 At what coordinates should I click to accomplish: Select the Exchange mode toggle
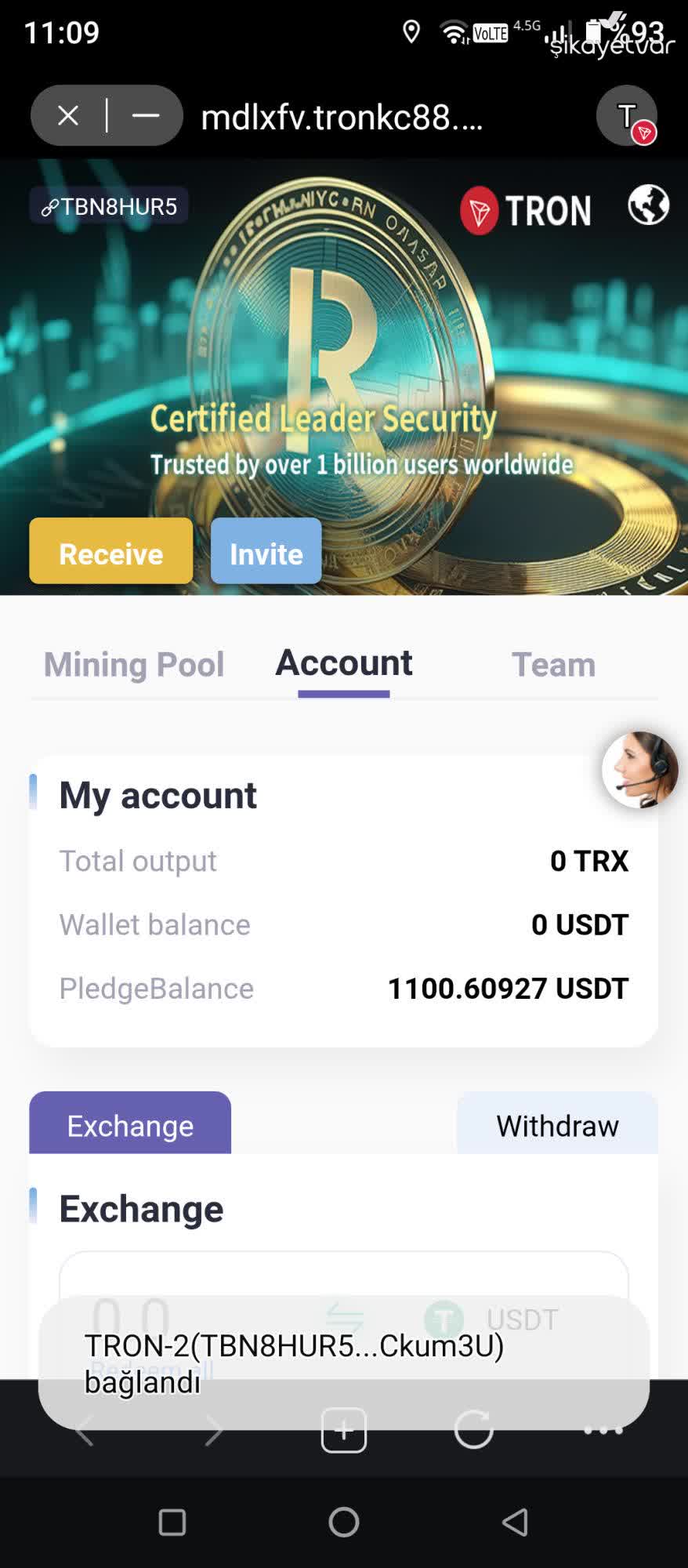click(129, 1124)
